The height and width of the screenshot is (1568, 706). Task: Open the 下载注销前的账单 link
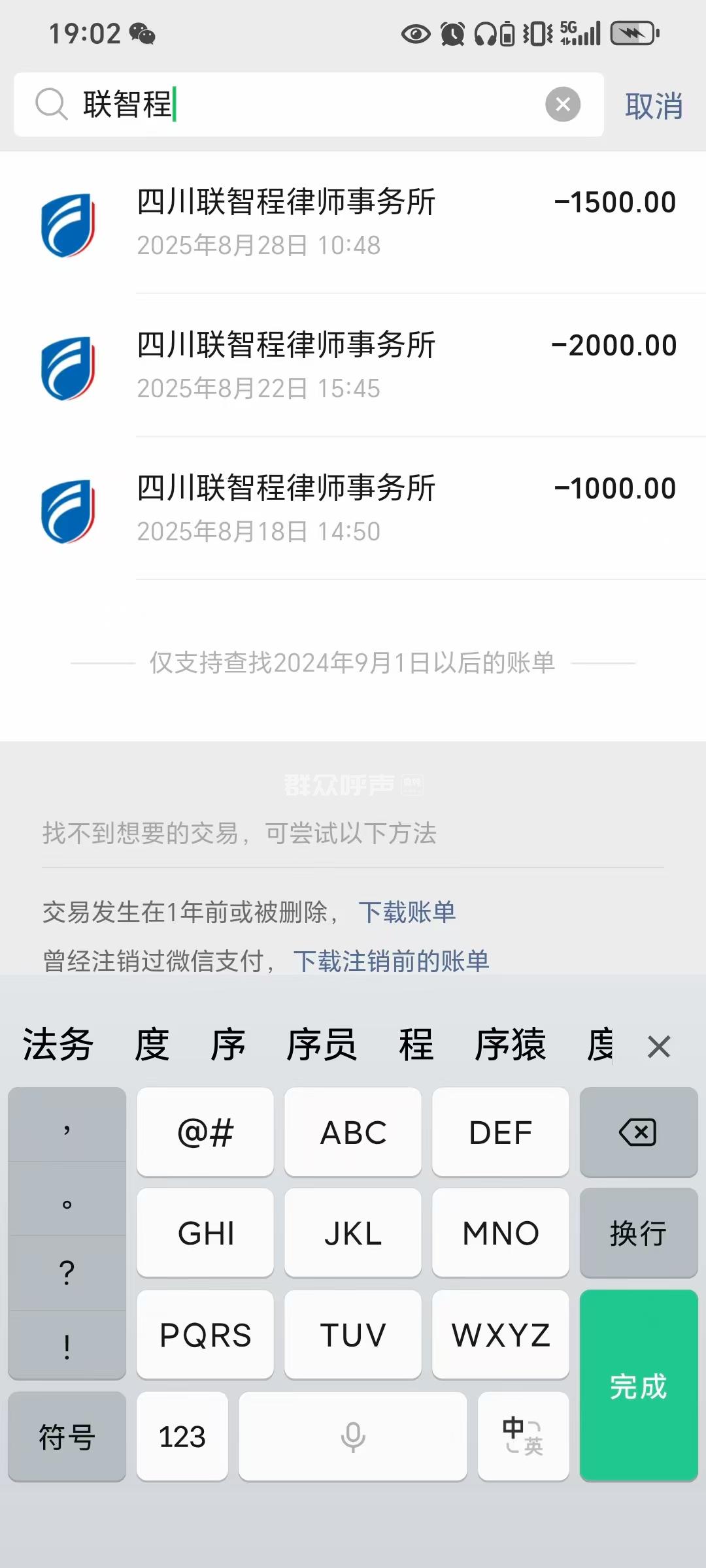pos(391,961)
